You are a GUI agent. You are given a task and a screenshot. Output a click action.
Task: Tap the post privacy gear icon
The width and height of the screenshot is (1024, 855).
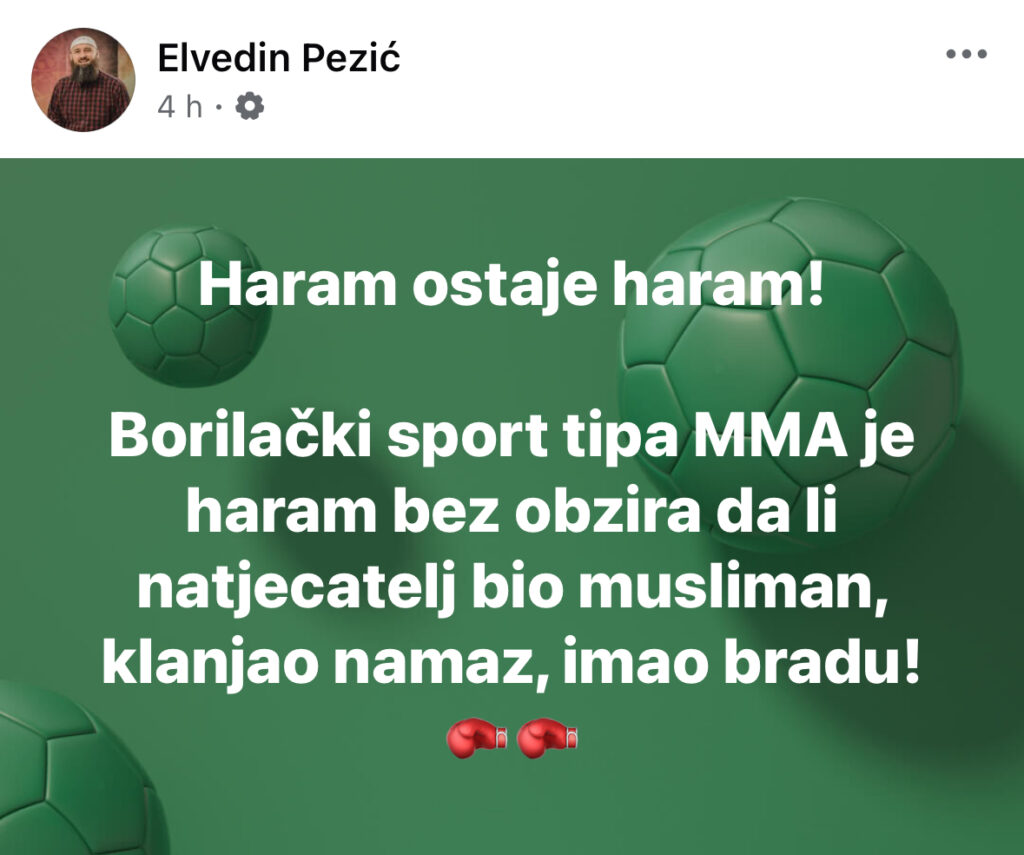(x=249, y=106)
